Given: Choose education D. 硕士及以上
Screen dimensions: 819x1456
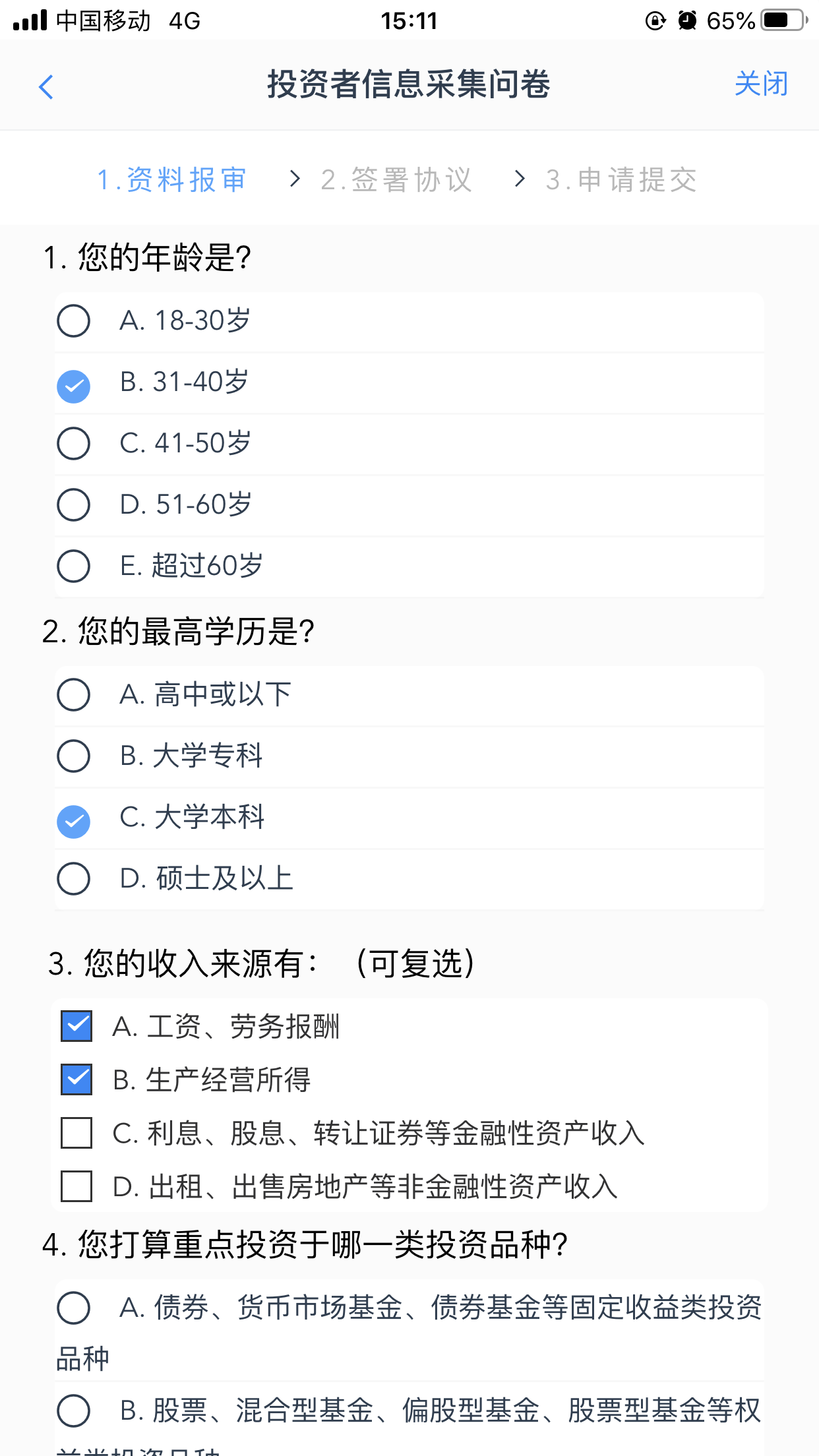Looking at the screenshot, I should tap(409, 879).
